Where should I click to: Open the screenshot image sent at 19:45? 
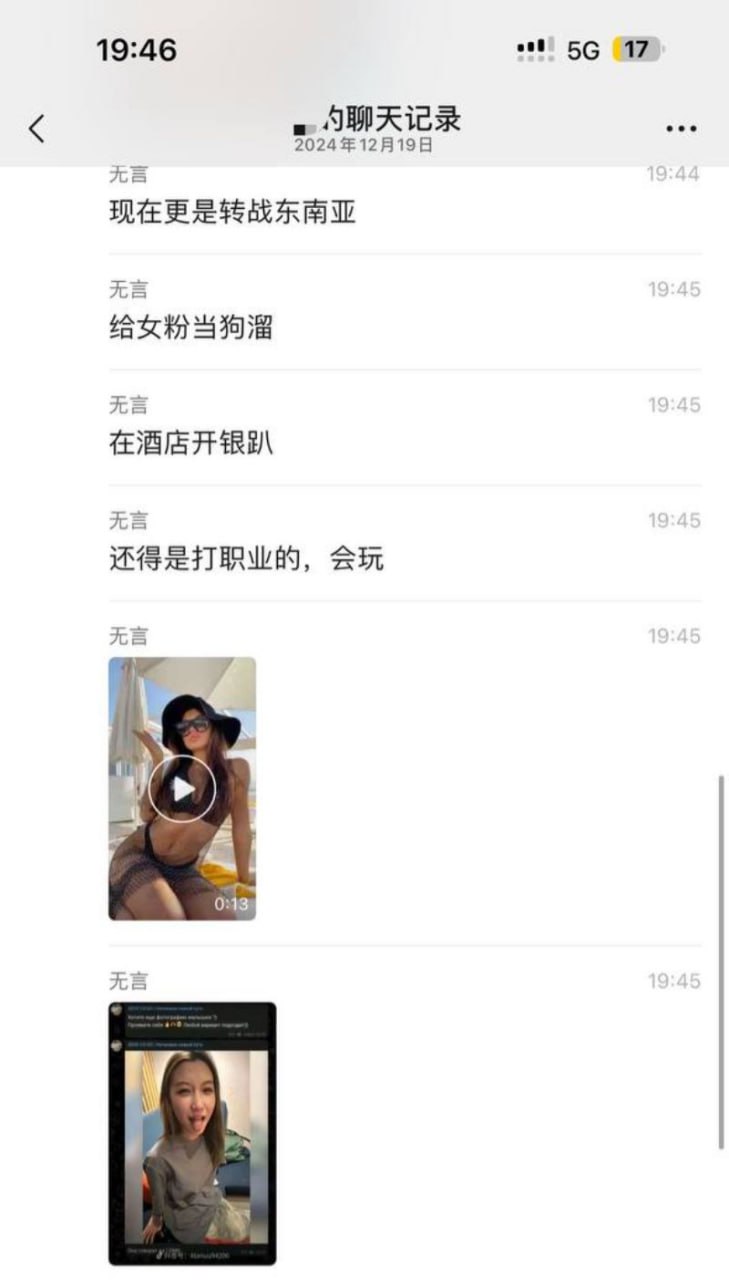pyautogui.click(x=192, y=1133)
